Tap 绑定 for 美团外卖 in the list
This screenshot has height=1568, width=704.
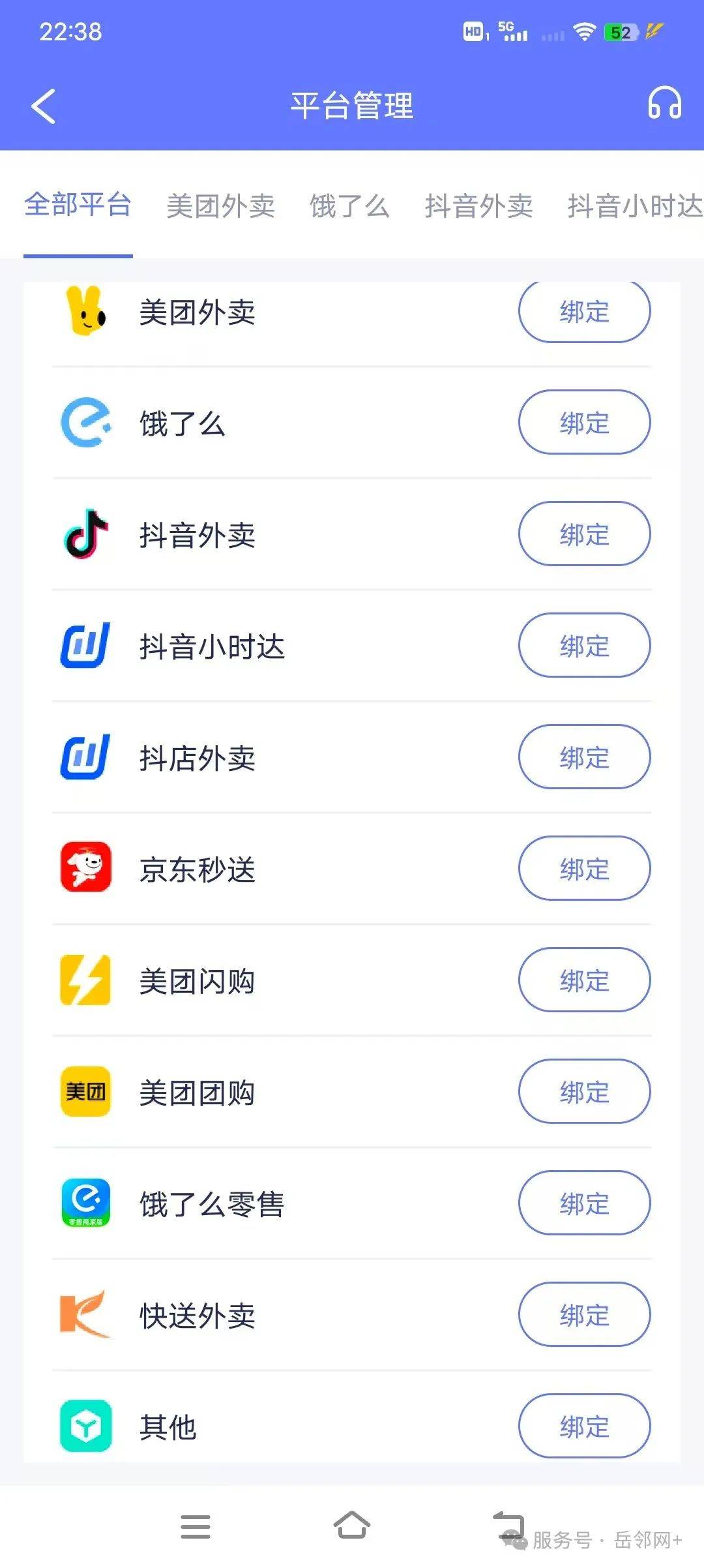[x=584, y=311]
